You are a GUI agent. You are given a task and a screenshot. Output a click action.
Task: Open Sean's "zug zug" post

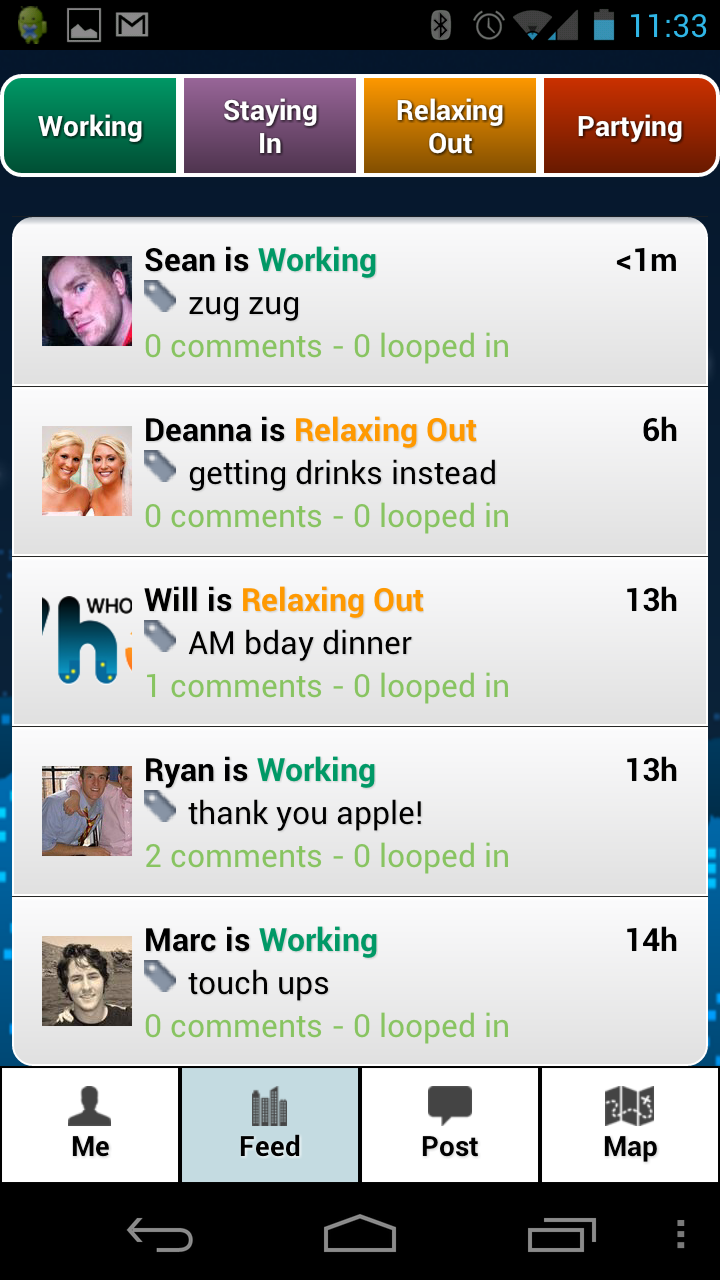coord(360,302)
